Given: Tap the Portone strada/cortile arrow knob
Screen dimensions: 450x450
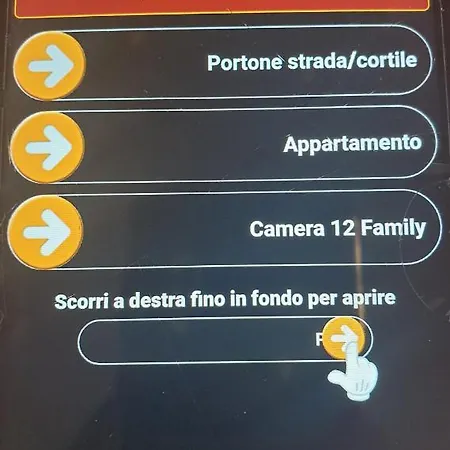Looking at the screenshot, I should click(50, 66).
